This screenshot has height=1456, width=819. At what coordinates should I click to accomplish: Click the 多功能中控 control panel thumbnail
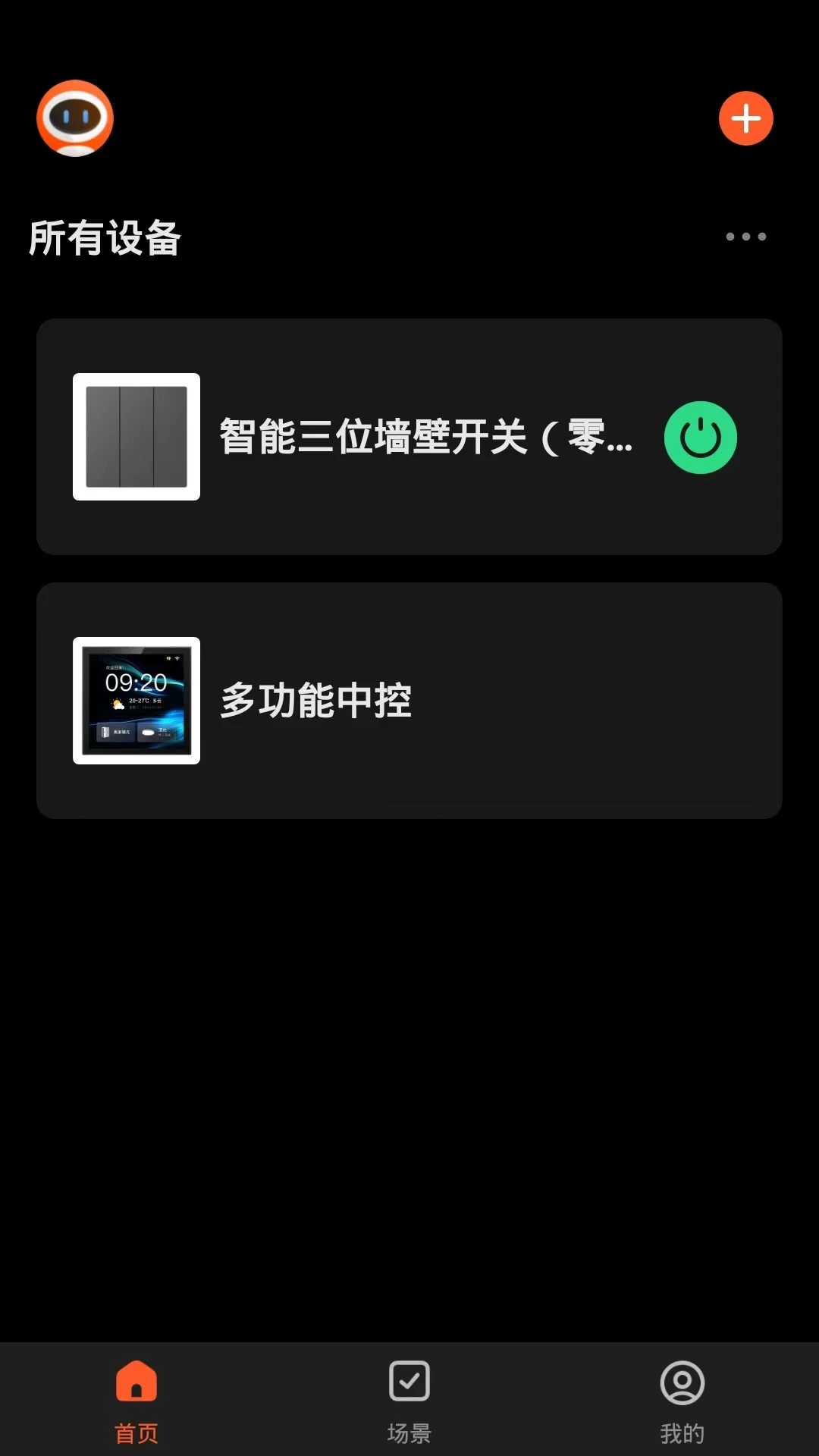point(136,701)
